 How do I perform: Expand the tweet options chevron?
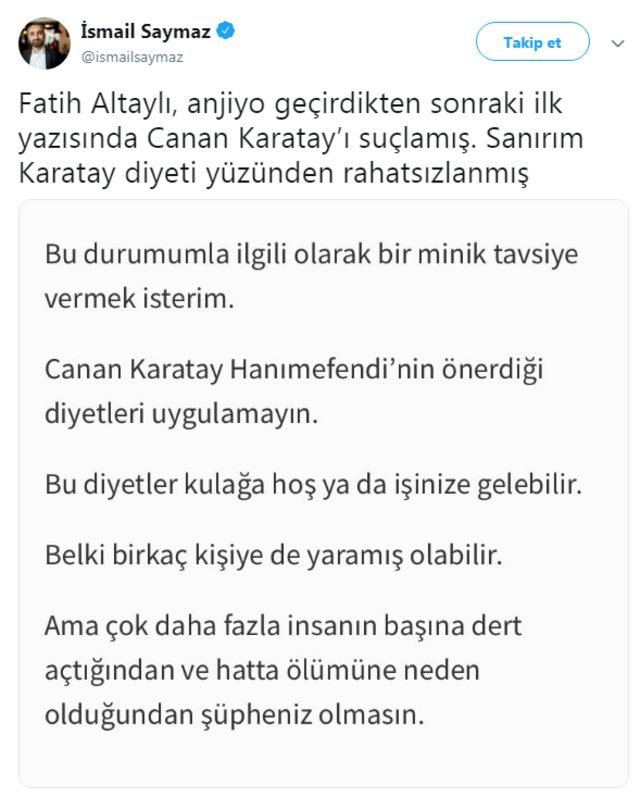tap(615, 43)
